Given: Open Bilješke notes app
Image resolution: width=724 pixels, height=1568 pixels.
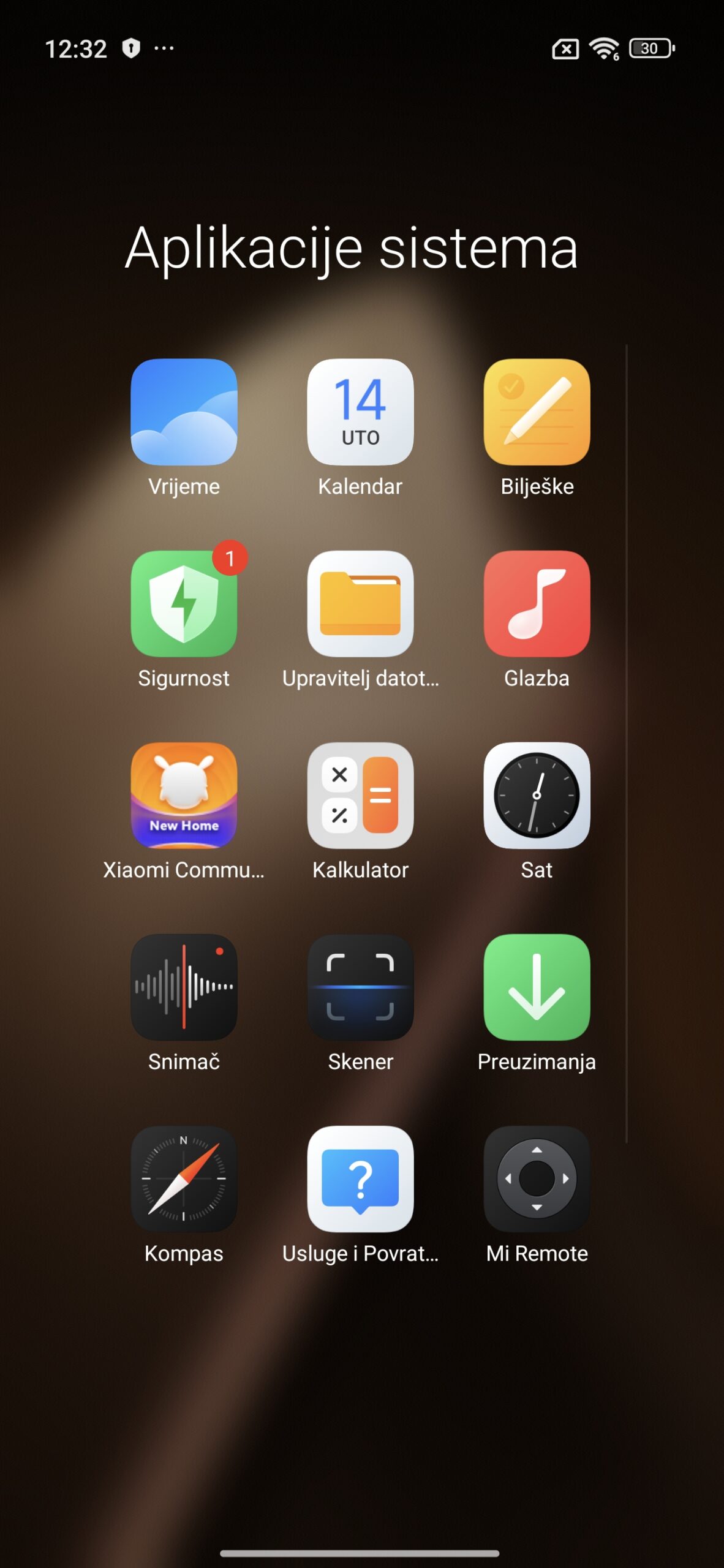Looking at the screenshot, I should (x=537, y=412).
